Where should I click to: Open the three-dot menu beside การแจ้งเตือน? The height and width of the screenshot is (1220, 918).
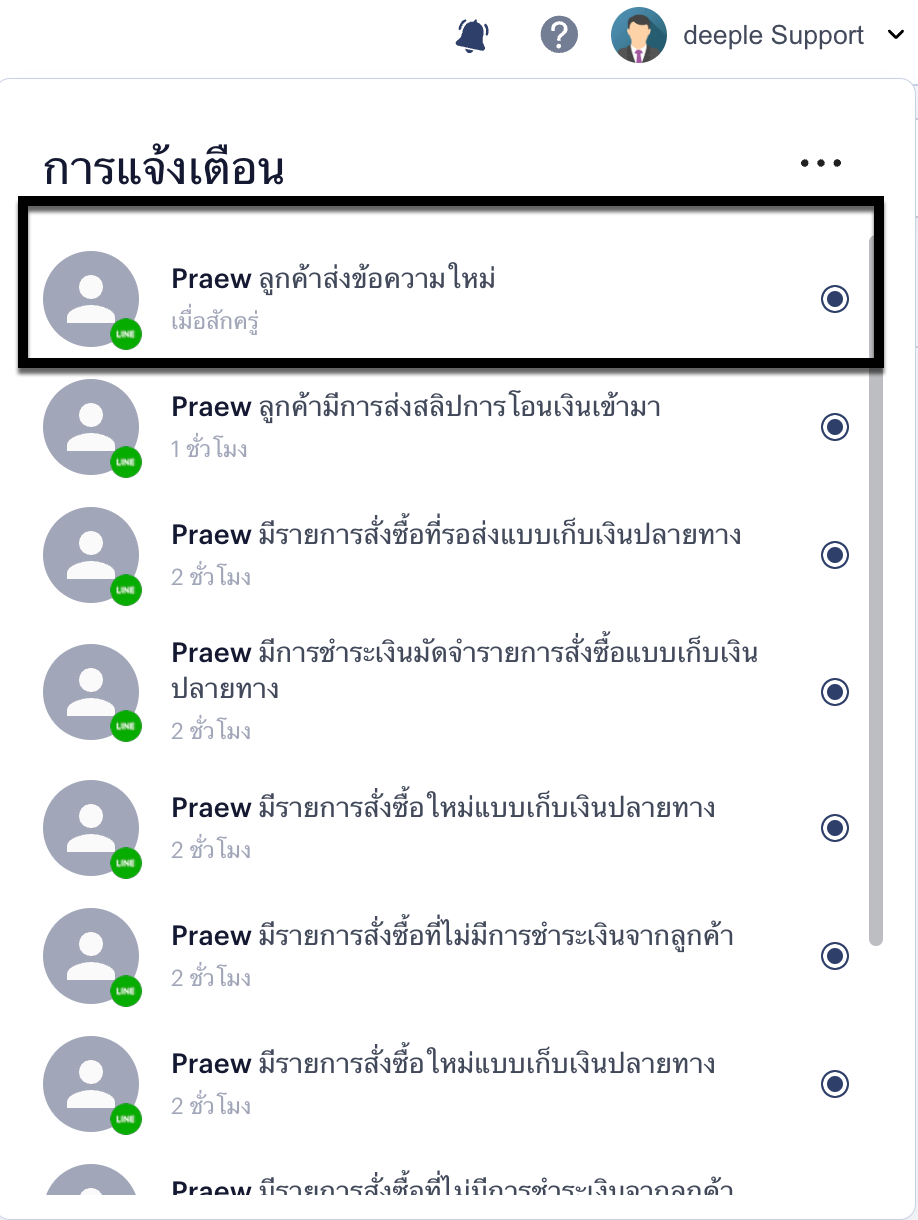point(821,163)
